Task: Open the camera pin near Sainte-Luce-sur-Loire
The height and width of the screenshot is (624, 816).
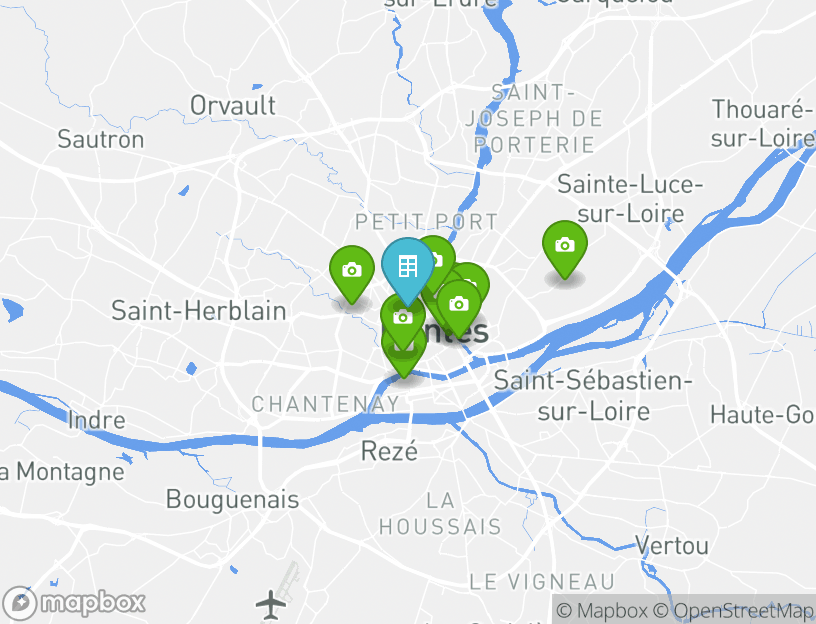Action: pos(565,246)
